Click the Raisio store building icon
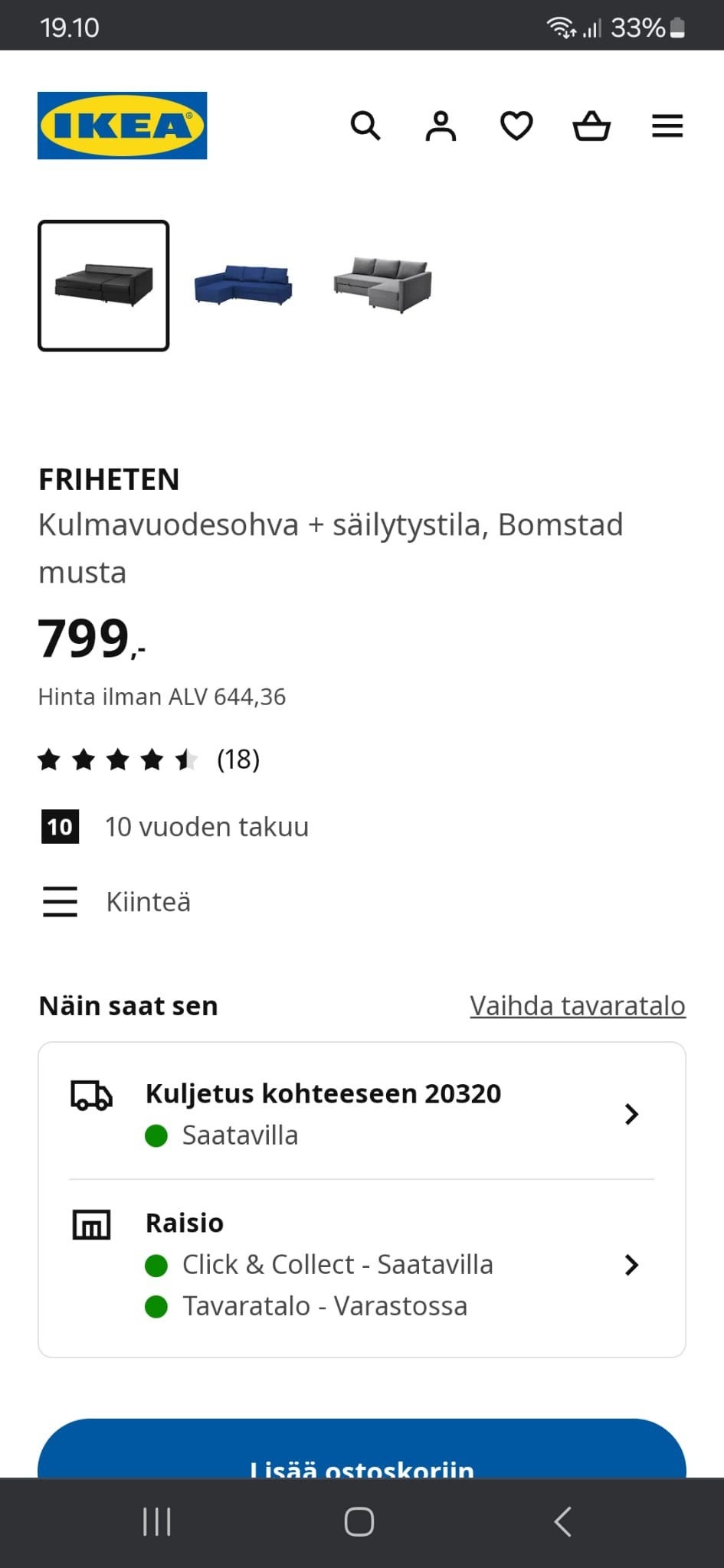Screen dimensions: 724x1568 (x=91, y=1223)
